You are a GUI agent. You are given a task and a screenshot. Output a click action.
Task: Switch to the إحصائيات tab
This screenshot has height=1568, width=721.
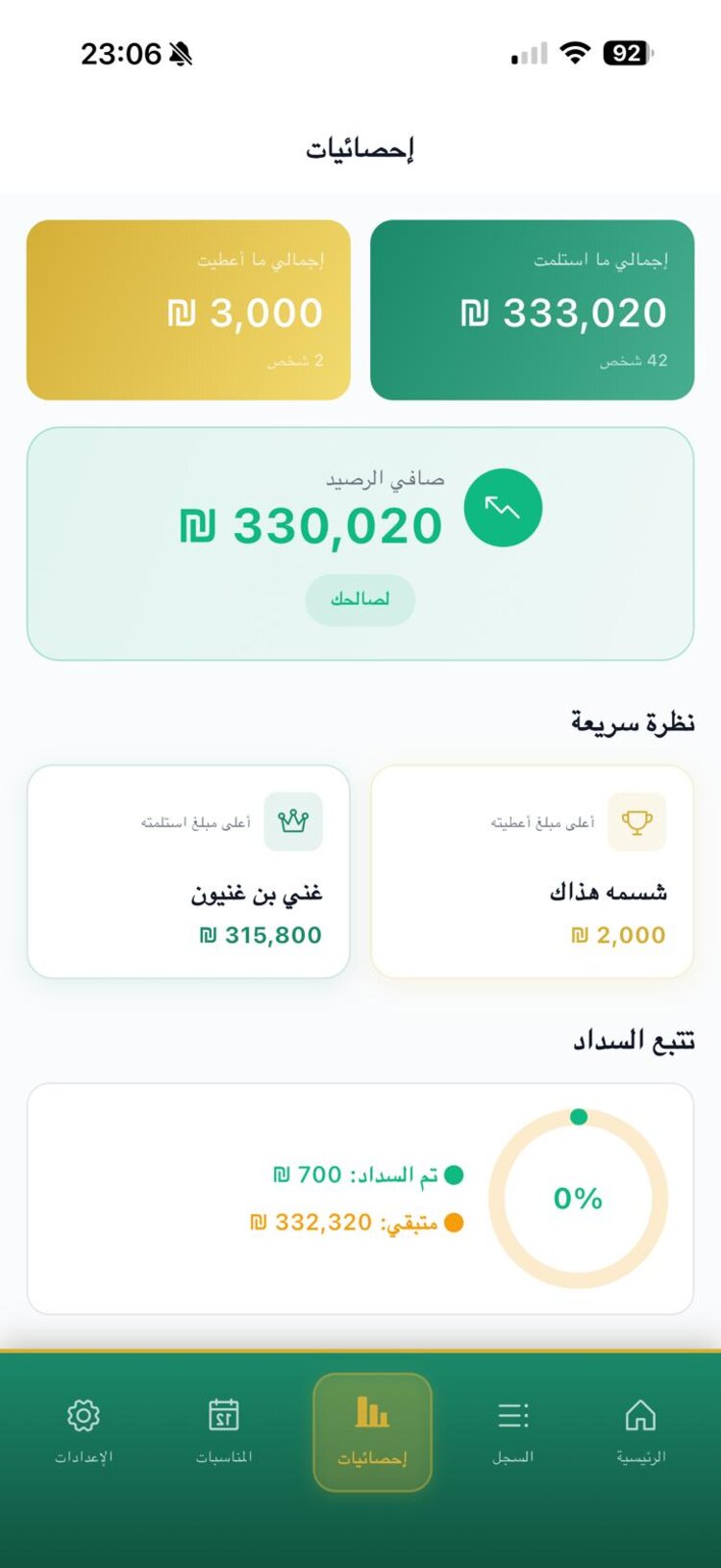pyautogui.click(x=372, y=1433)
